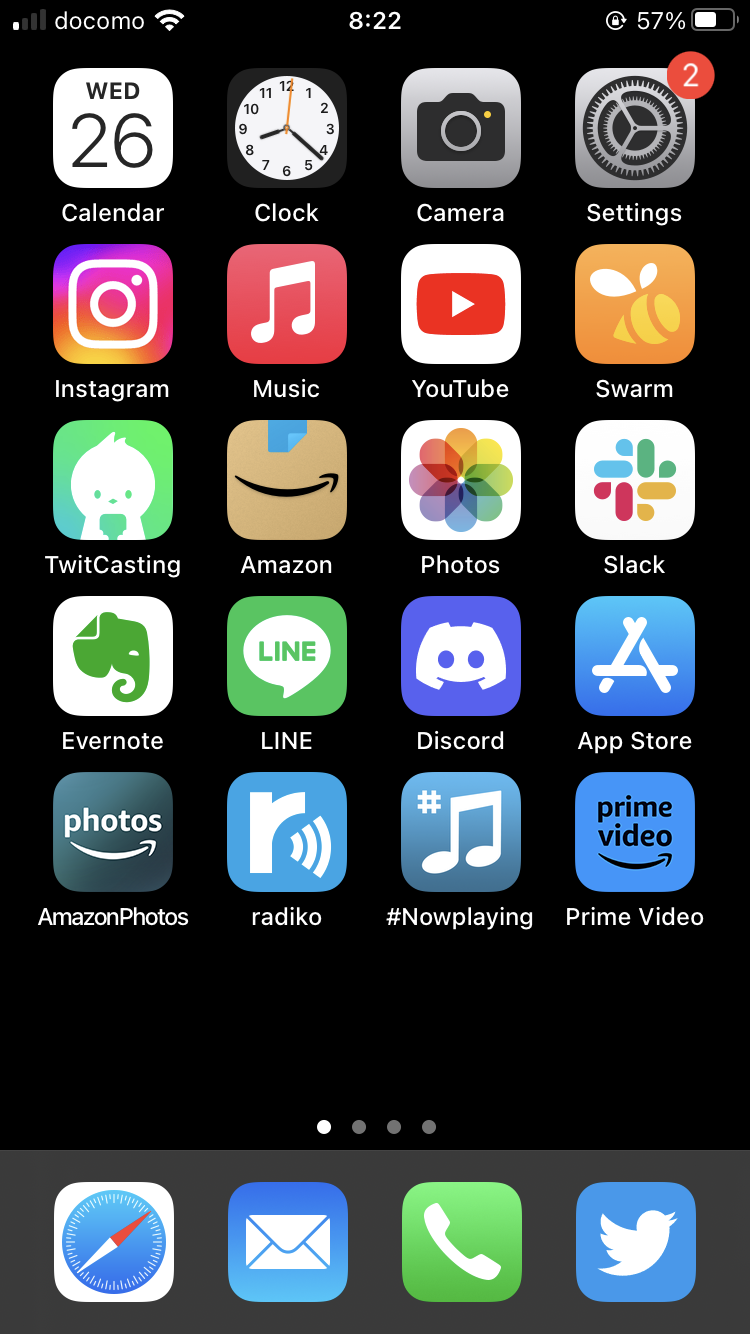
Task: Launch the Clock app
Action: coord(287,128)
